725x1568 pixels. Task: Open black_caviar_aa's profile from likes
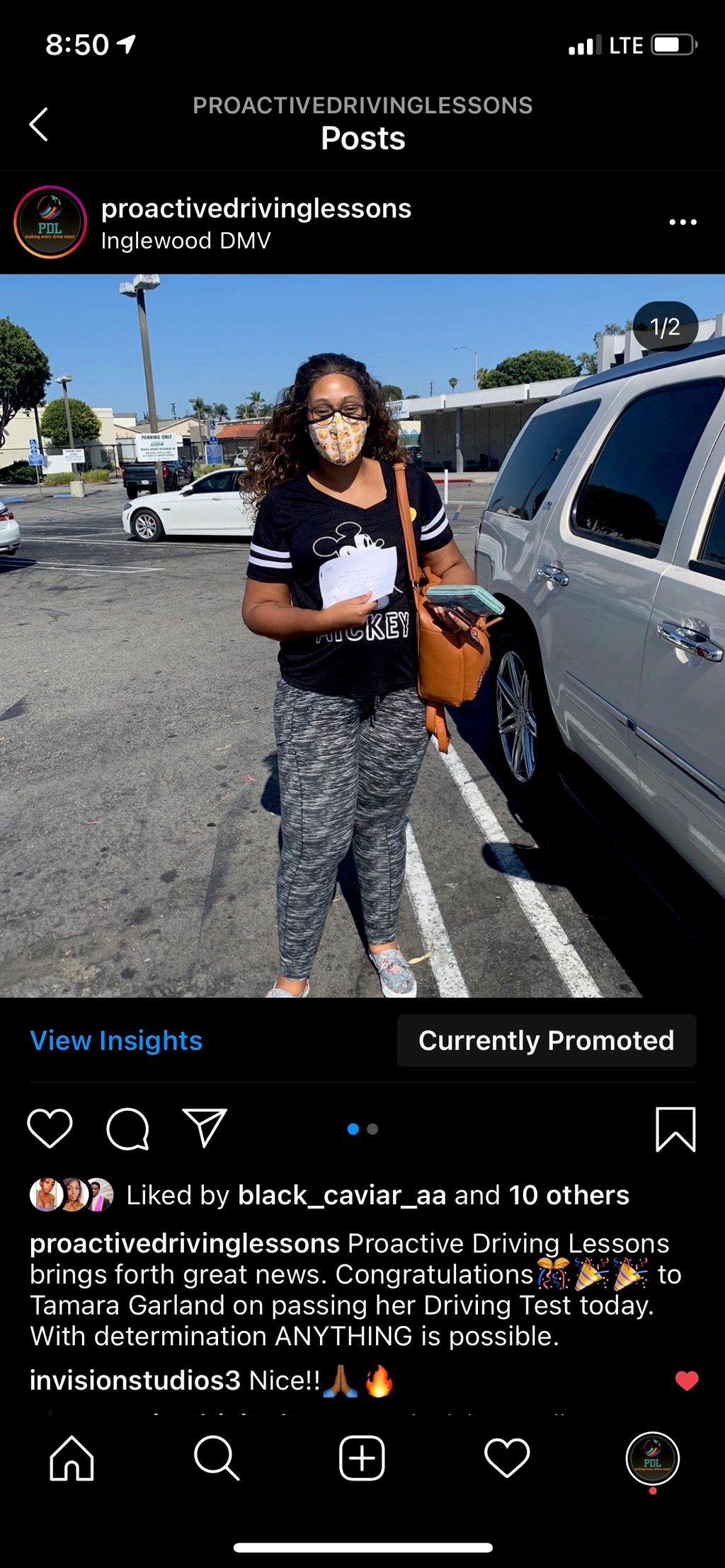click(x=342, y=1195)
